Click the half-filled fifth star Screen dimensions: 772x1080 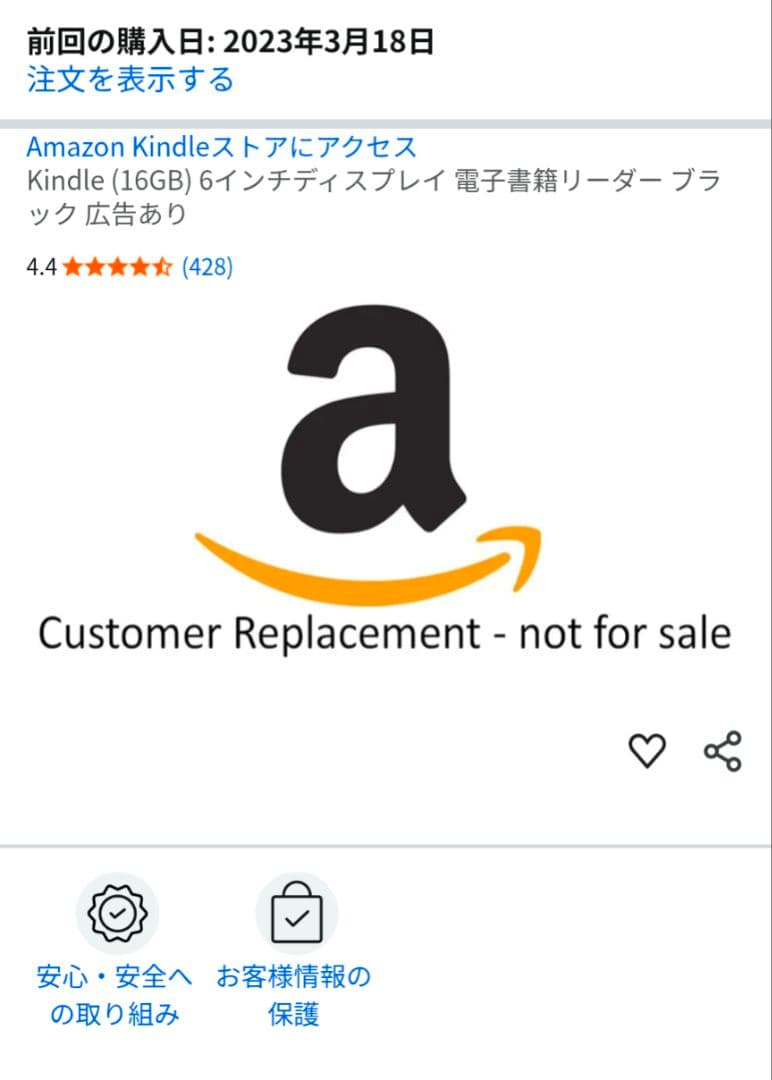[163, 267]
